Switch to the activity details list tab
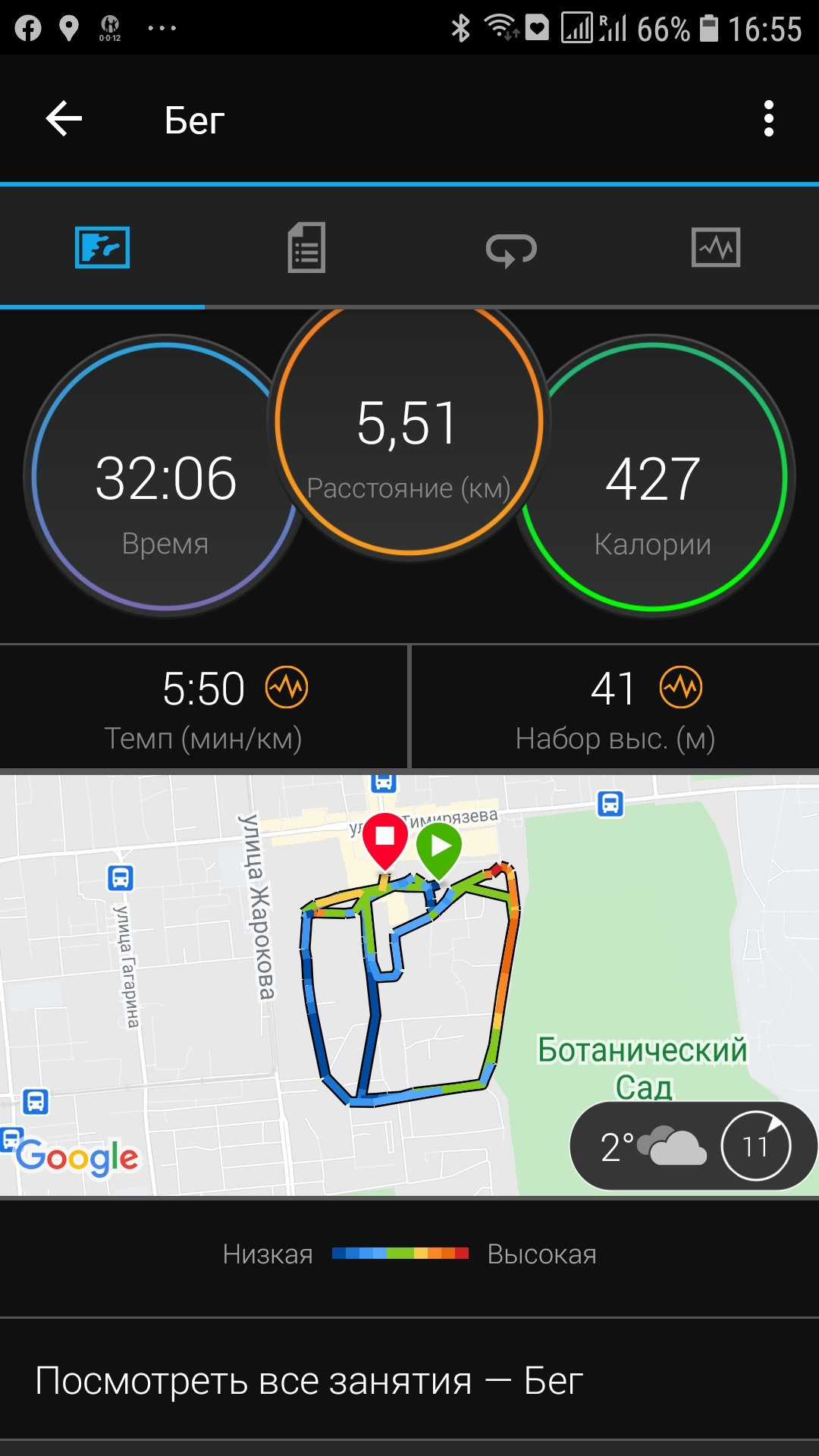This screenshot has width=819, height=1456. [306, 248]
